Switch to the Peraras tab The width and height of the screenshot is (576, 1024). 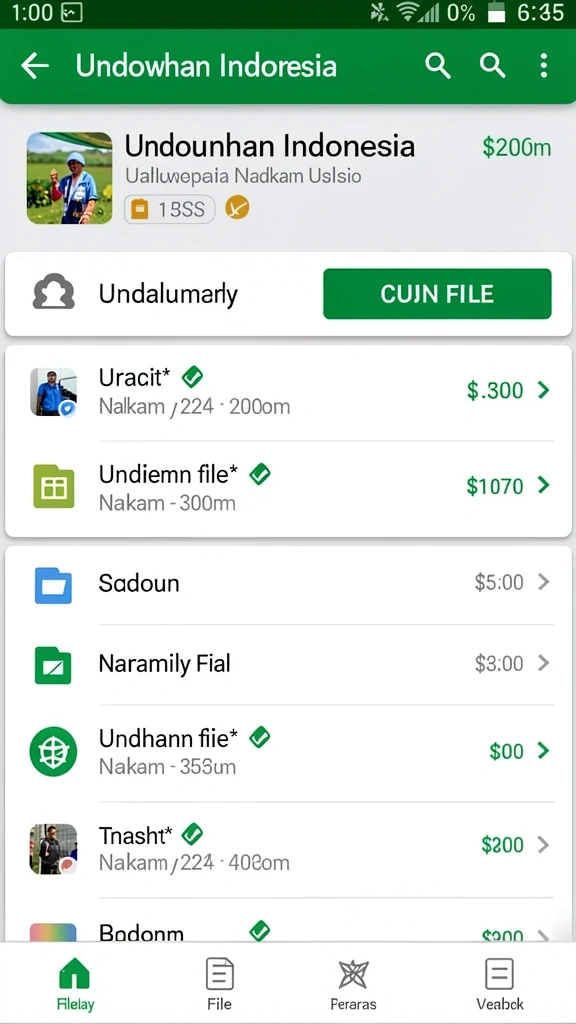(x=353, y=984)
